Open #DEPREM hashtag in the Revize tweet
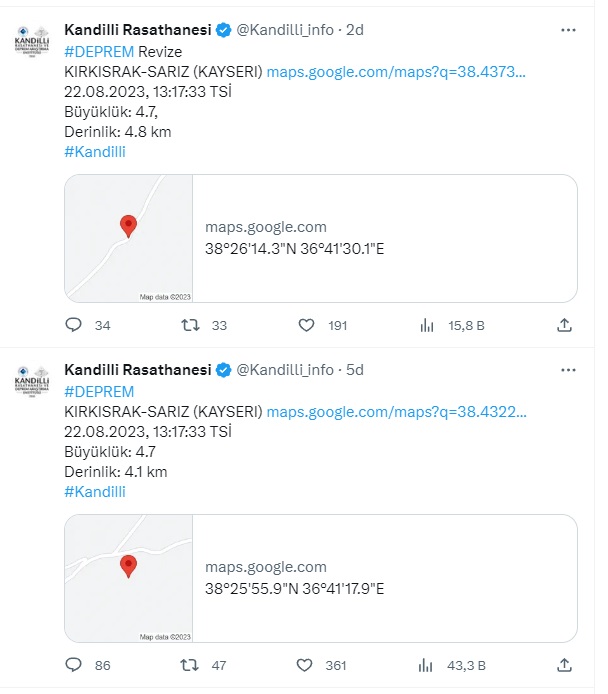This screenshot has height=694, width=608. point(98,52)
